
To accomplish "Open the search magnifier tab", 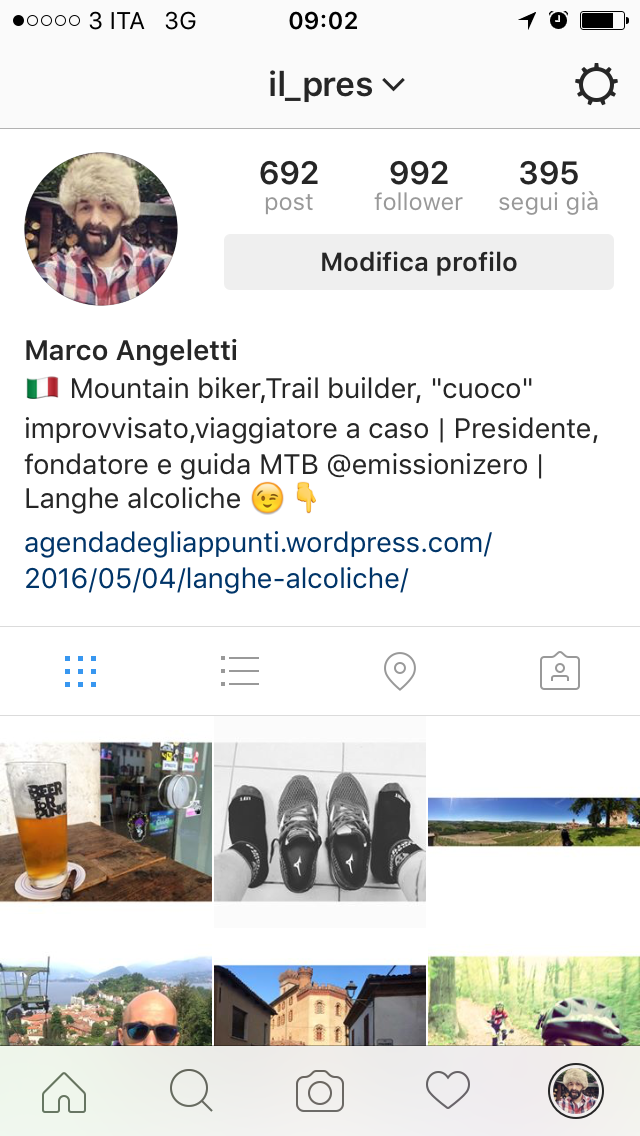I will tap(191, 1091).
